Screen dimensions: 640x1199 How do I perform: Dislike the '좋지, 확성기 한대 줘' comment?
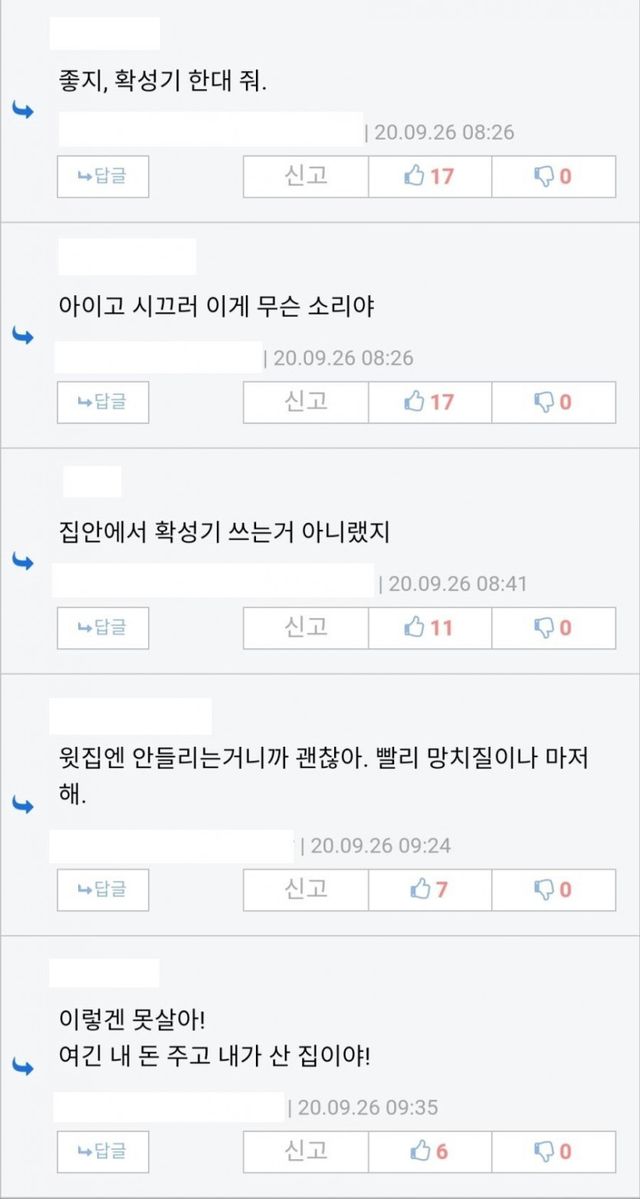(x=554, y=177)
